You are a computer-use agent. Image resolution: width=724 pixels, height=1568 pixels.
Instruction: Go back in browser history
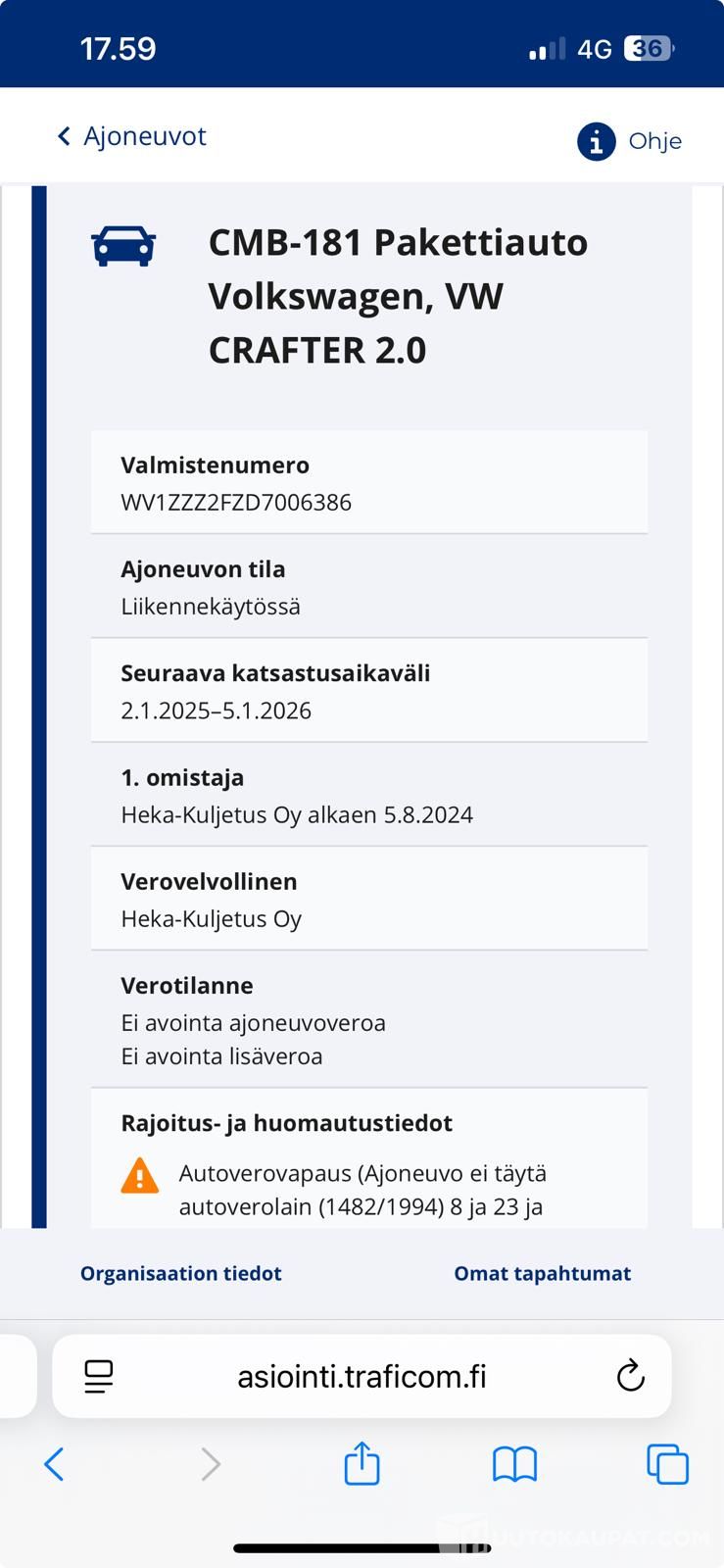[x=55, y=1464]
